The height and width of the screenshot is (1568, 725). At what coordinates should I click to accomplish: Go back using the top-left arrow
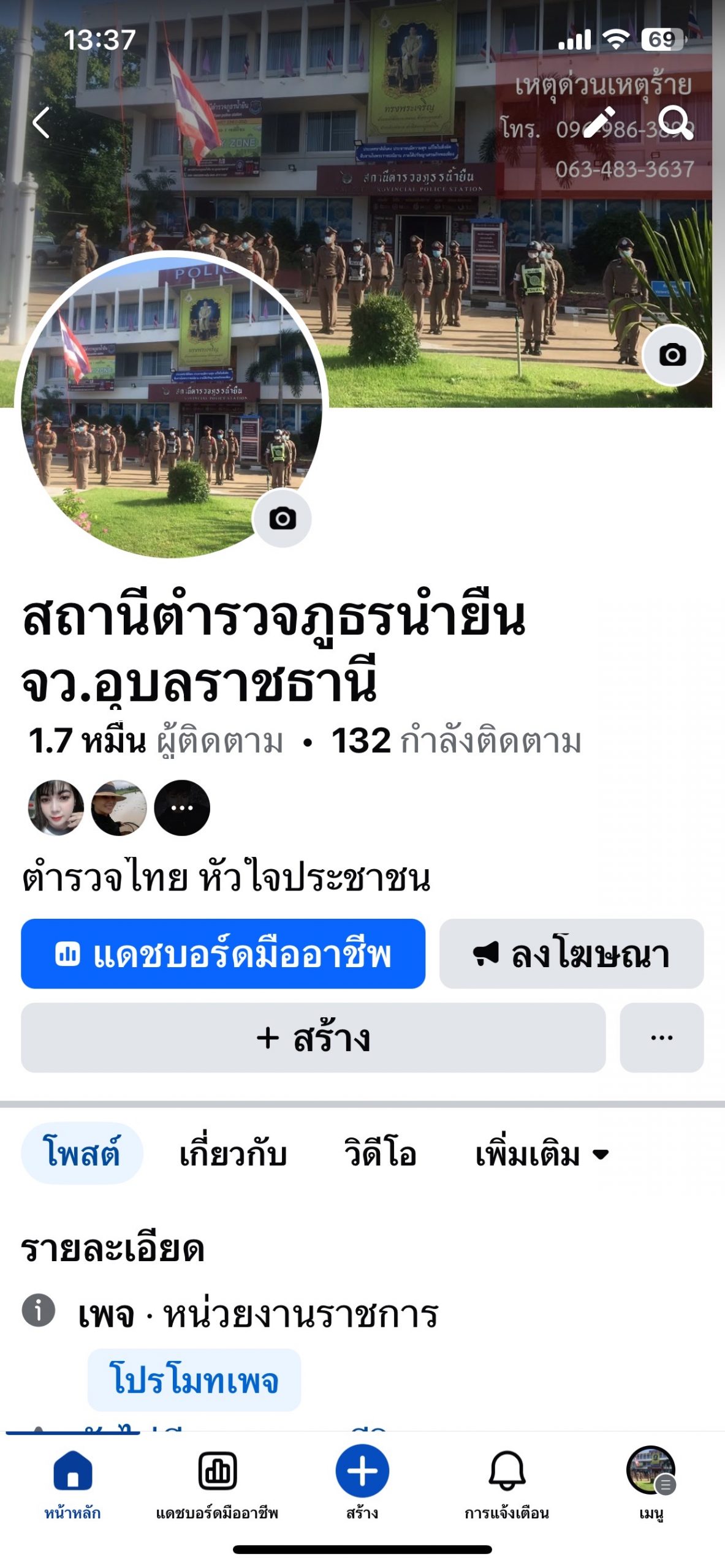41,123
